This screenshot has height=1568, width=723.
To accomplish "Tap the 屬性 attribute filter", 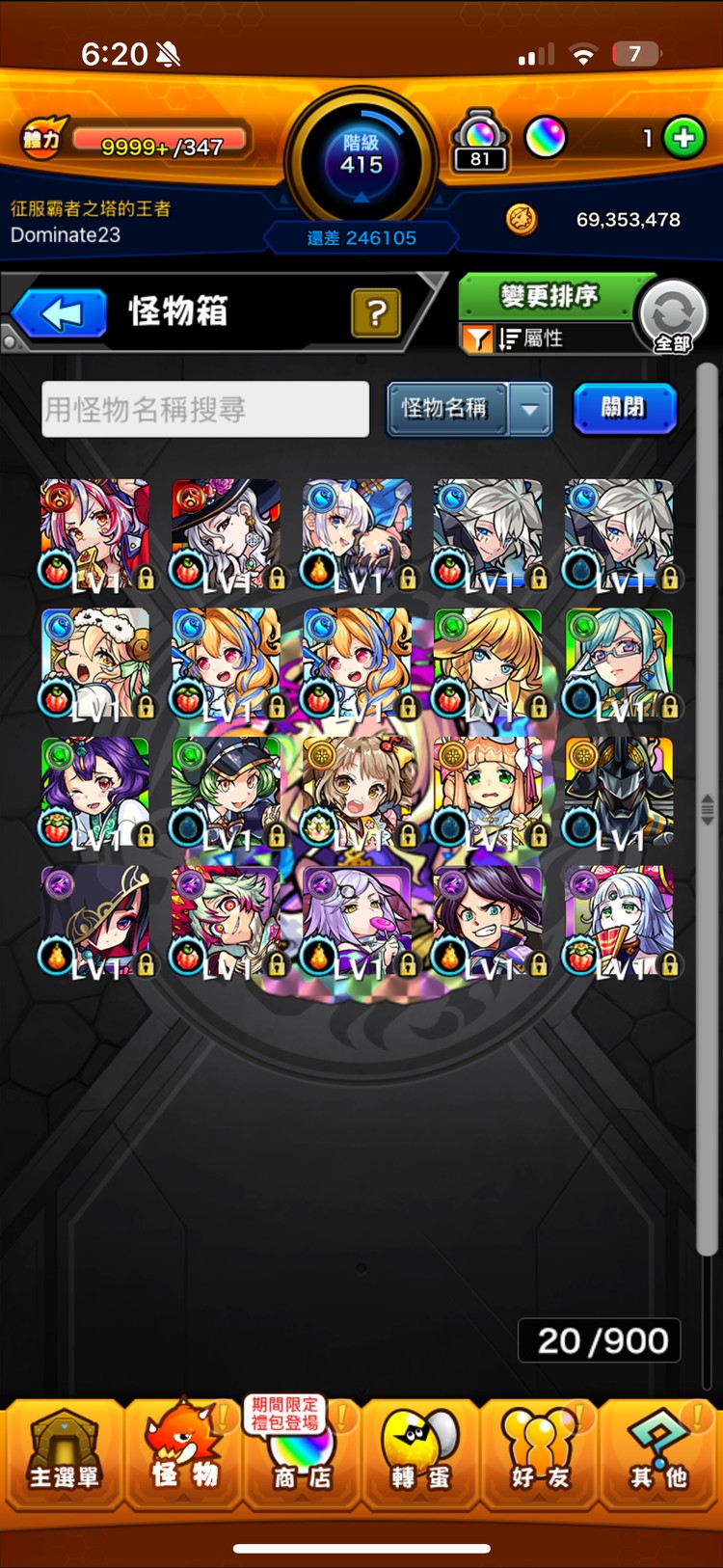I will pyautogui.click(x=543, y=338).
